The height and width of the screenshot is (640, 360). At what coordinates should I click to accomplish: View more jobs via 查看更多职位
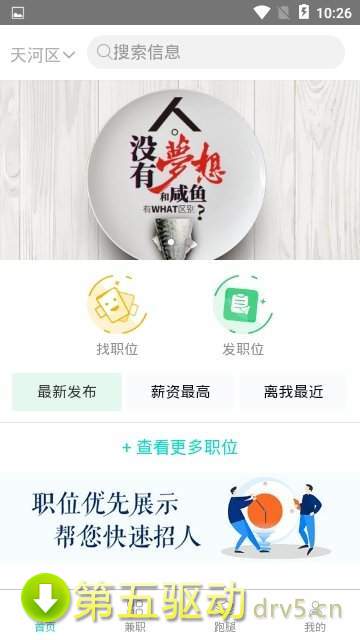180,447
